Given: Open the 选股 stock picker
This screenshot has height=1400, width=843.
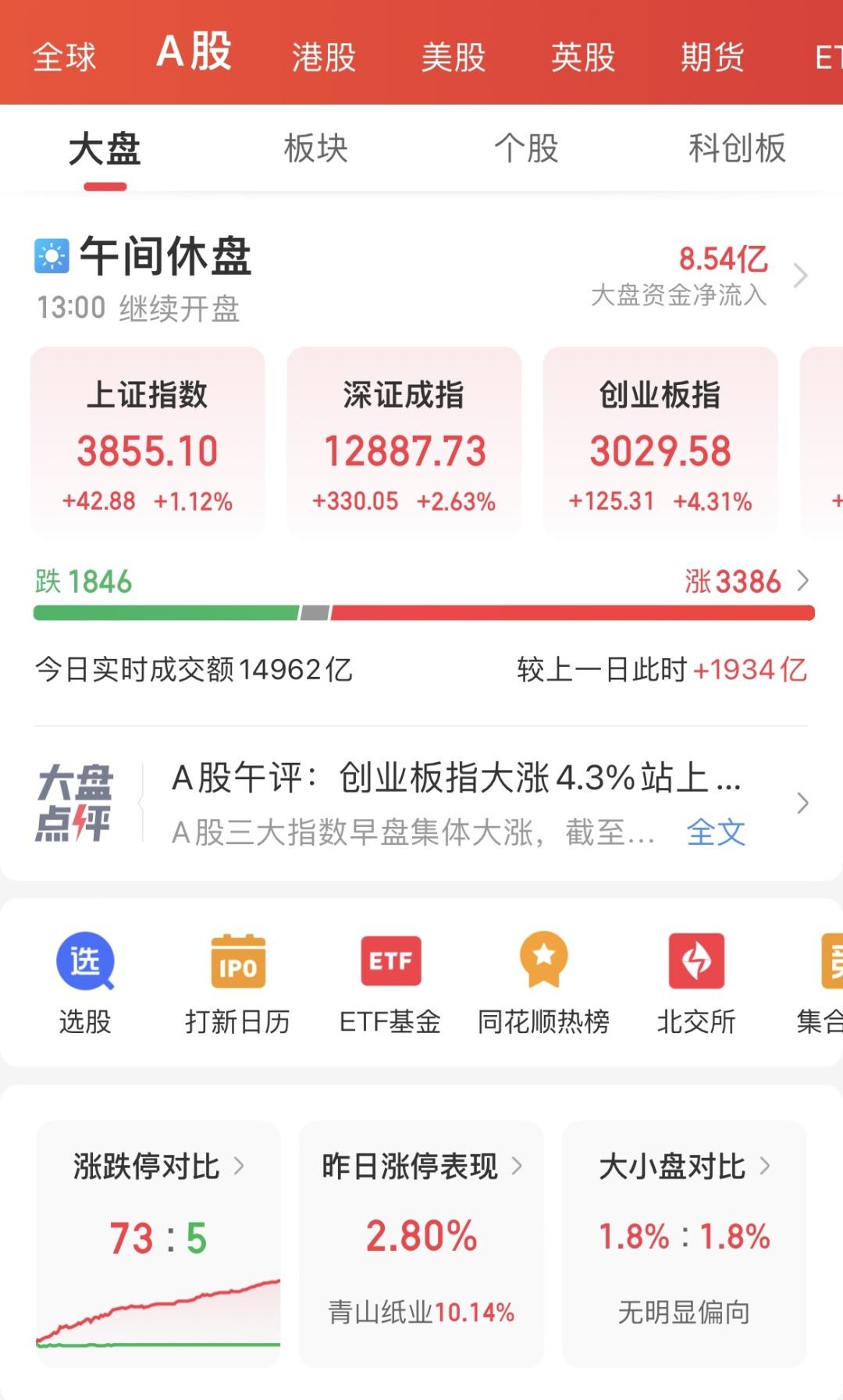Looking at the screenshot, I should point(85,982).
